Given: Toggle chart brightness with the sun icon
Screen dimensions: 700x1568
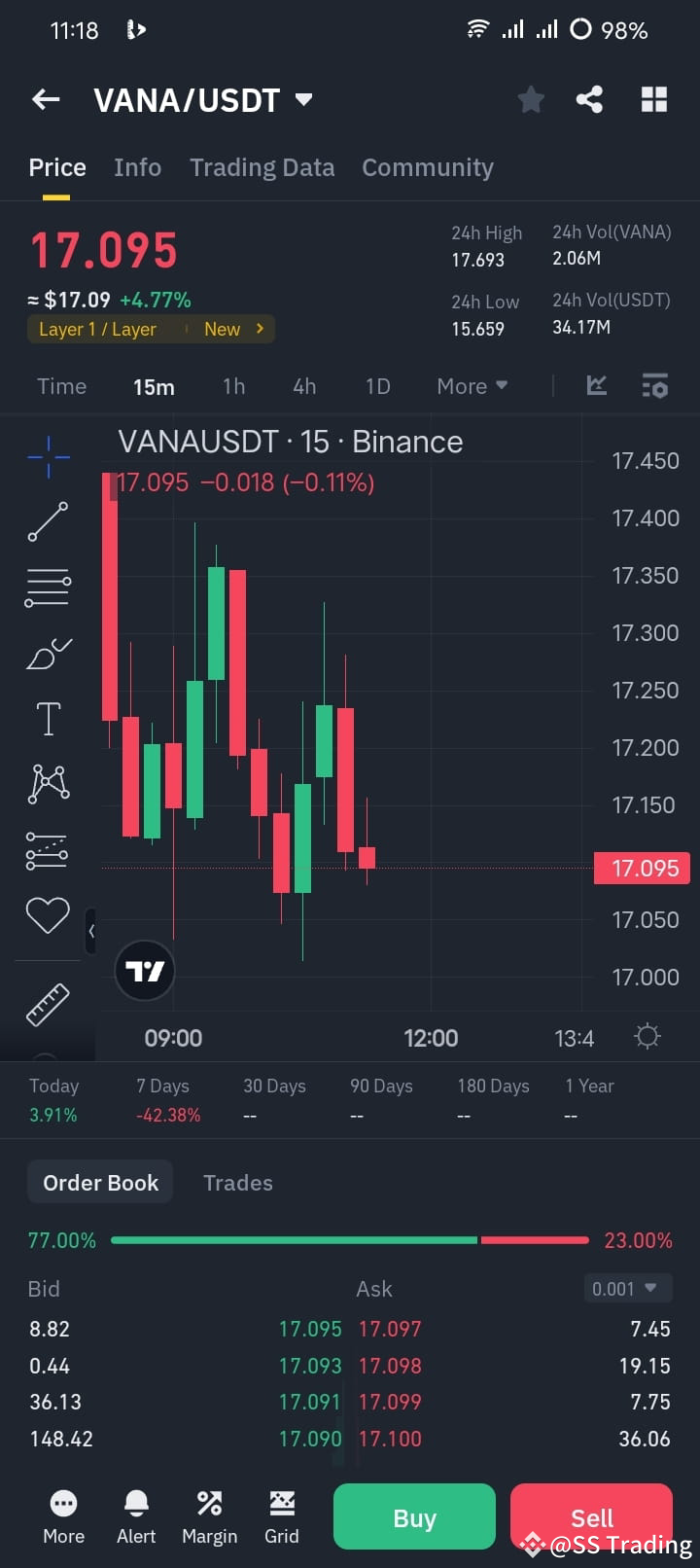Looking at the screenshot, I should click(x=647, y=1037).
